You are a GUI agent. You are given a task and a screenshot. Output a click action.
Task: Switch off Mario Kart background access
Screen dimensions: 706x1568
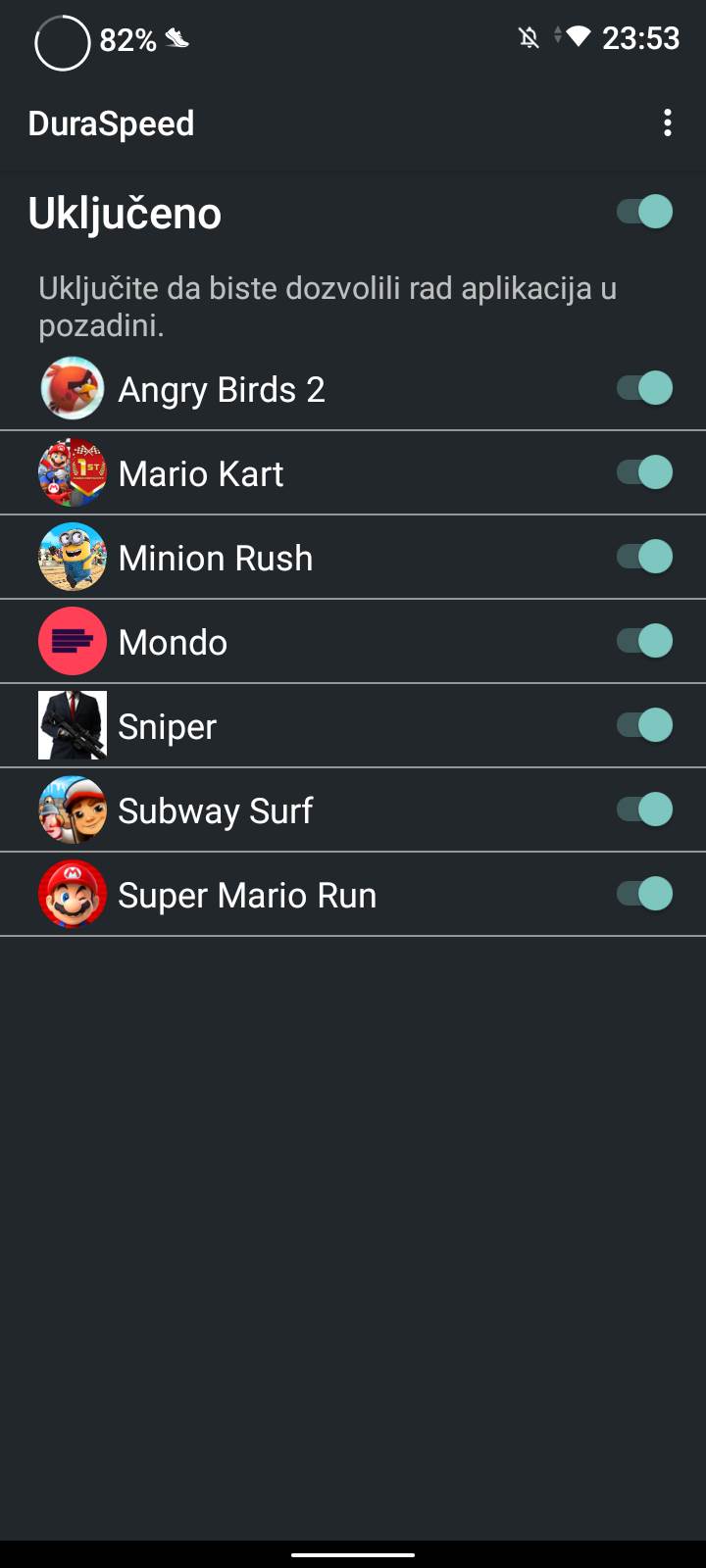[644, 472]
